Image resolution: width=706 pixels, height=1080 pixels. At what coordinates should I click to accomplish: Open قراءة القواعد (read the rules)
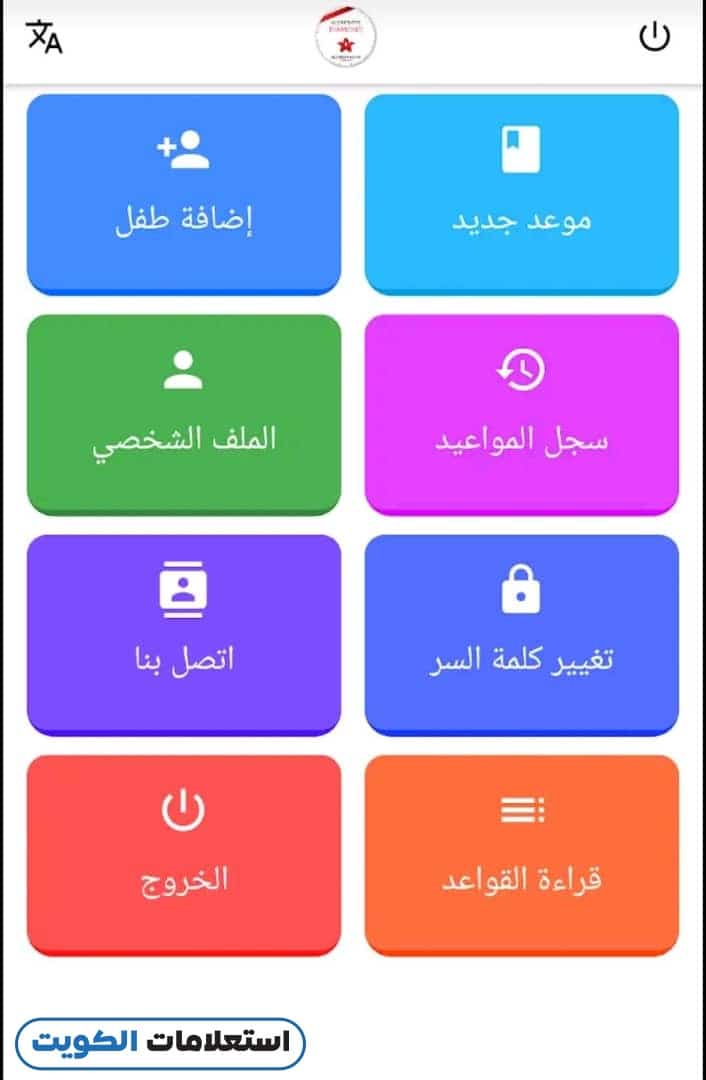521,853
